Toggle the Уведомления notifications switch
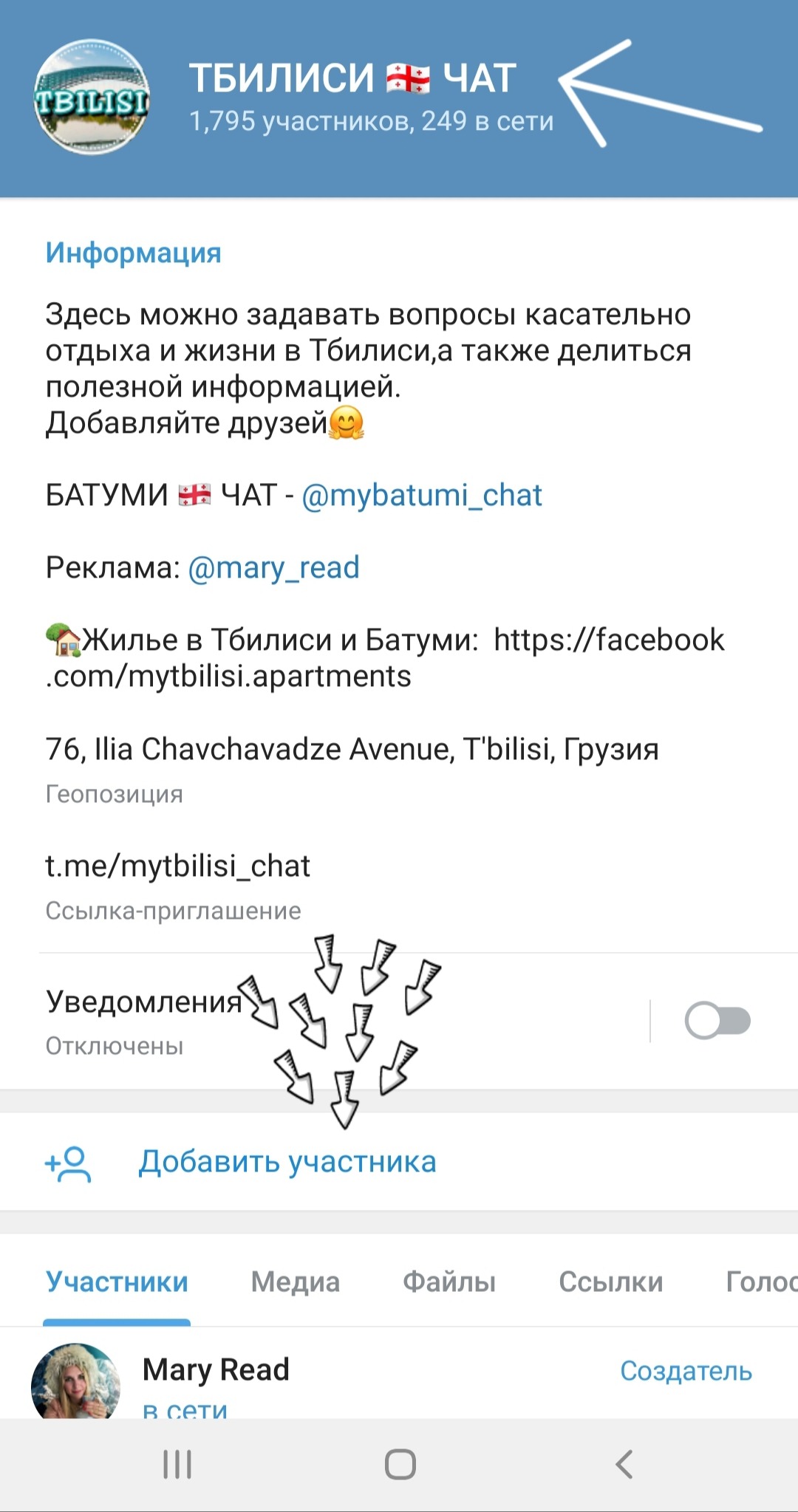 point(717,1021)
